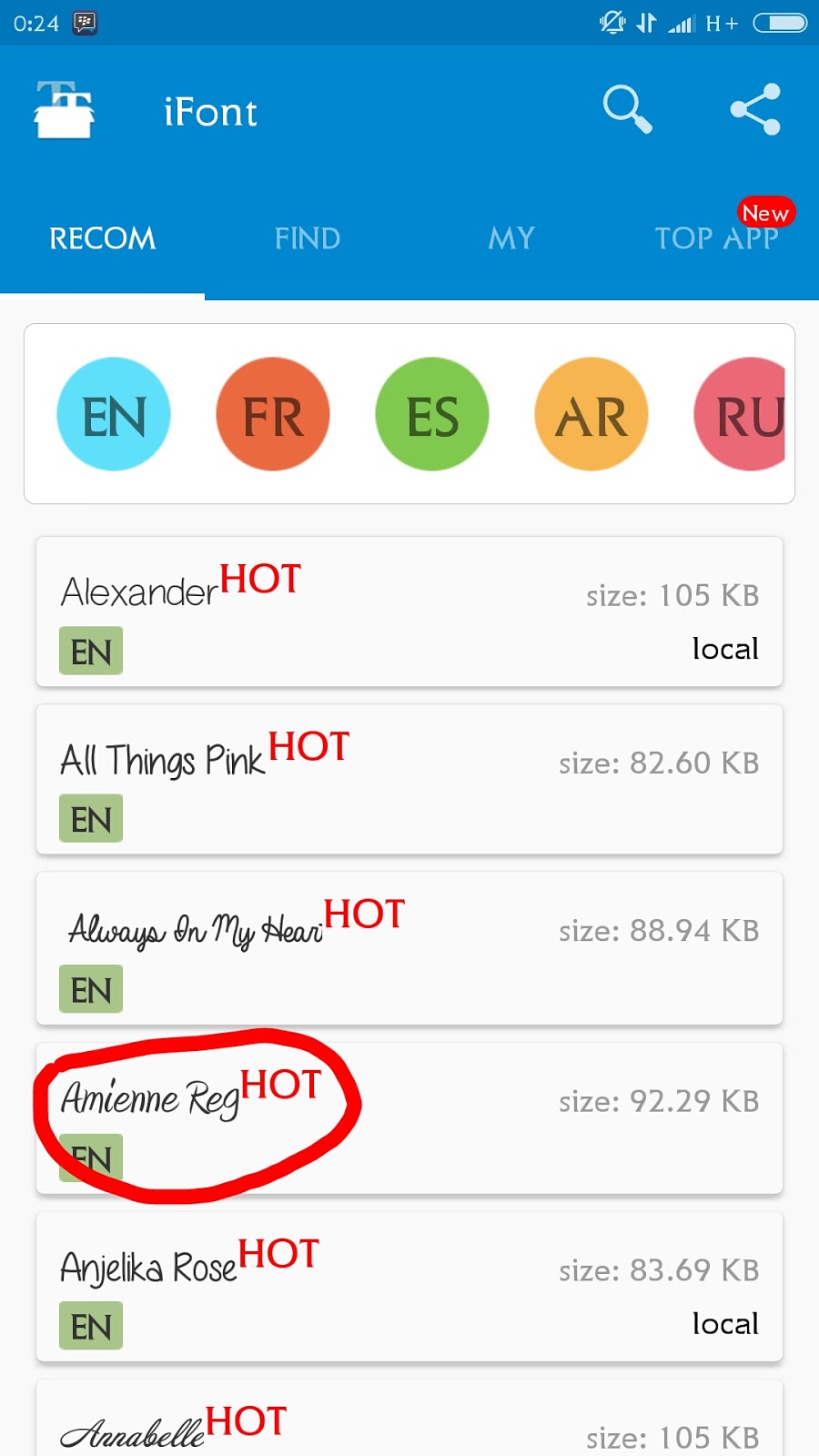819x1456 pixels.
Task: Go to the MY tab
Action: [511, 238]
